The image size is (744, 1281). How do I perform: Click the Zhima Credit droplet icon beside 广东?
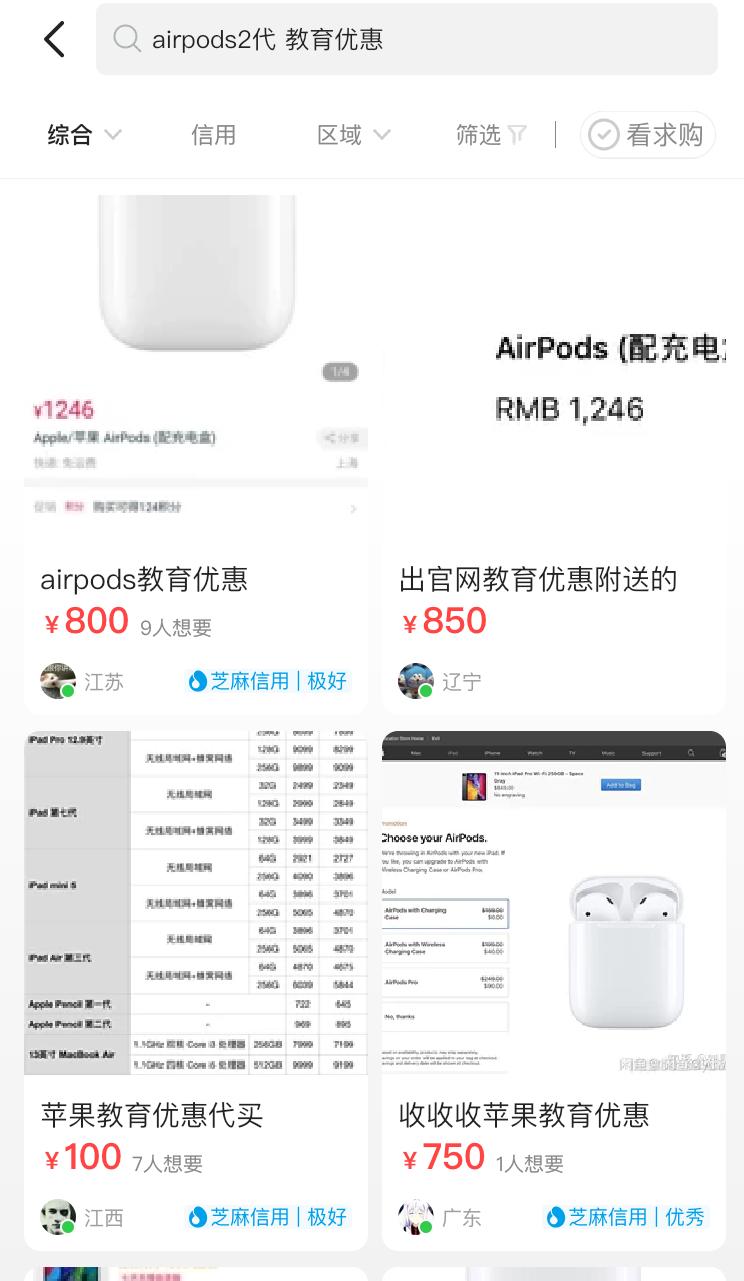coord(554,1217)
